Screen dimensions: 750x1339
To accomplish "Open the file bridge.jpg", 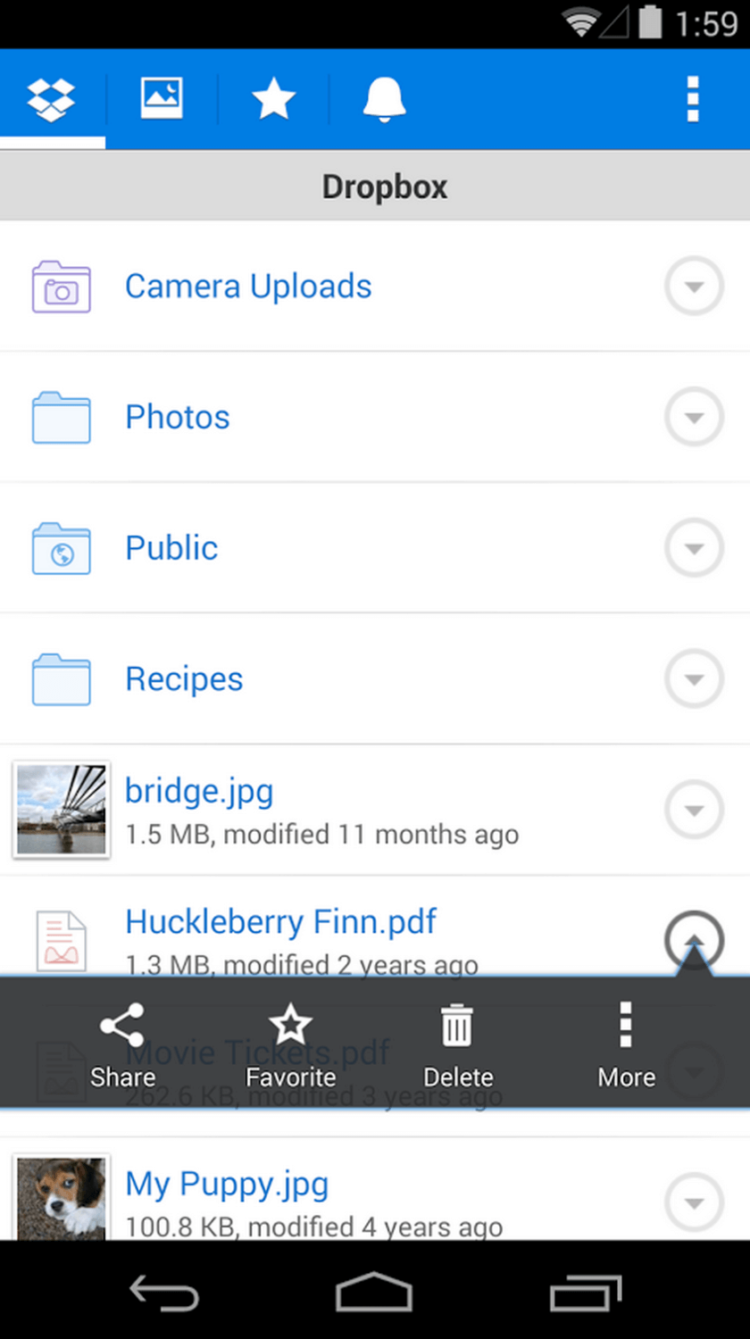I will pos(198,791).
